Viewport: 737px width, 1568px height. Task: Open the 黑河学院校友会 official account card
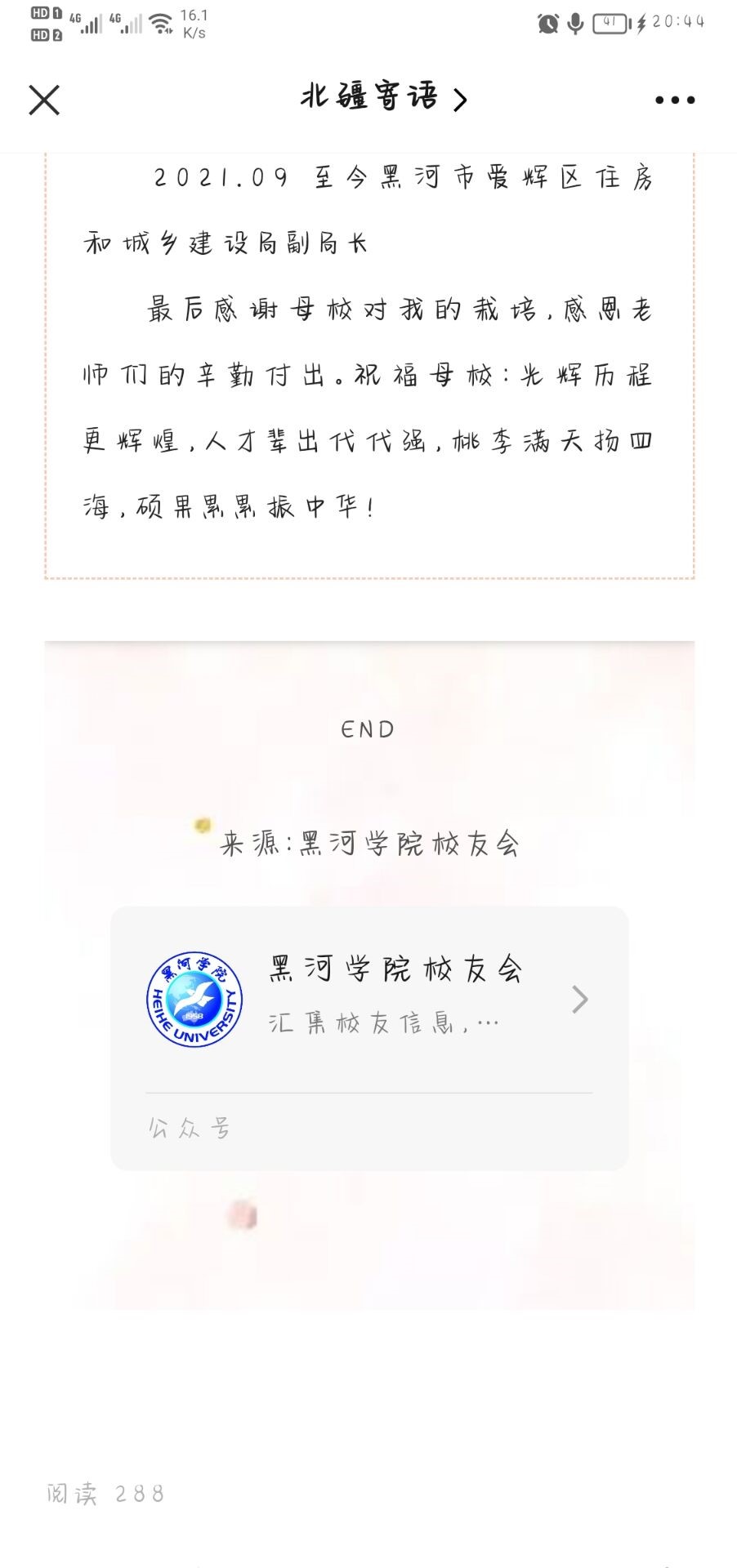pos(369,1000)
